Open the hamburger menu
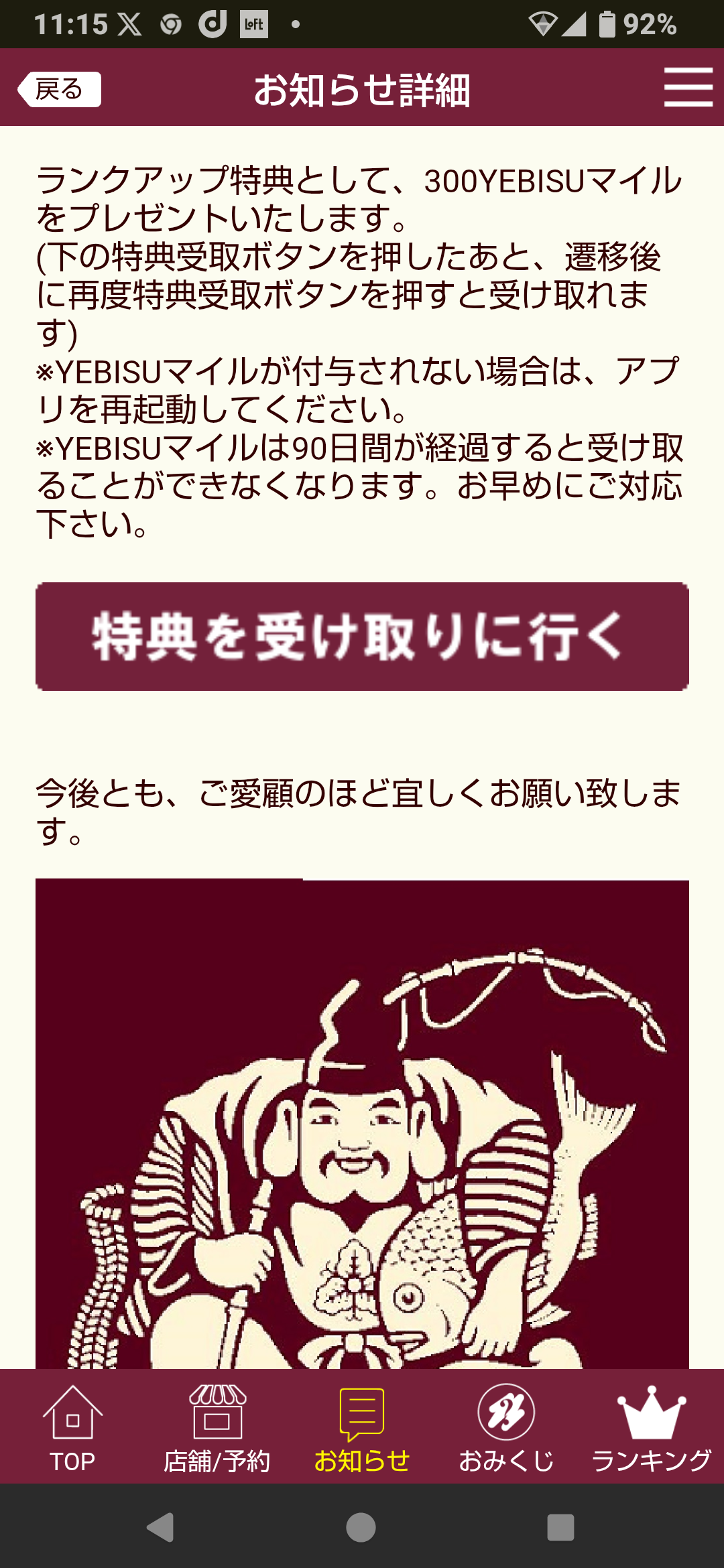 point(688,87)
